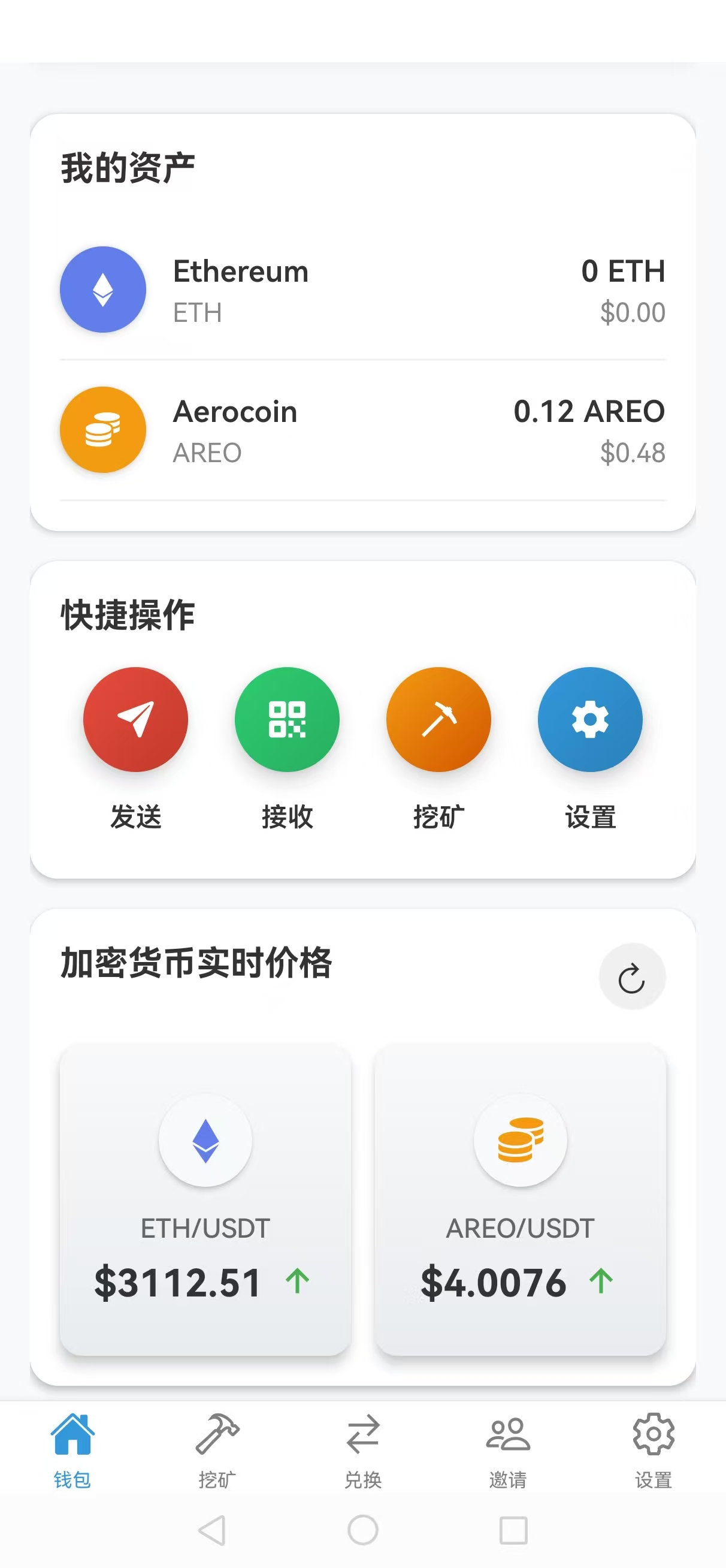Go to the 兑换 exchange tab

point(362,1451)
